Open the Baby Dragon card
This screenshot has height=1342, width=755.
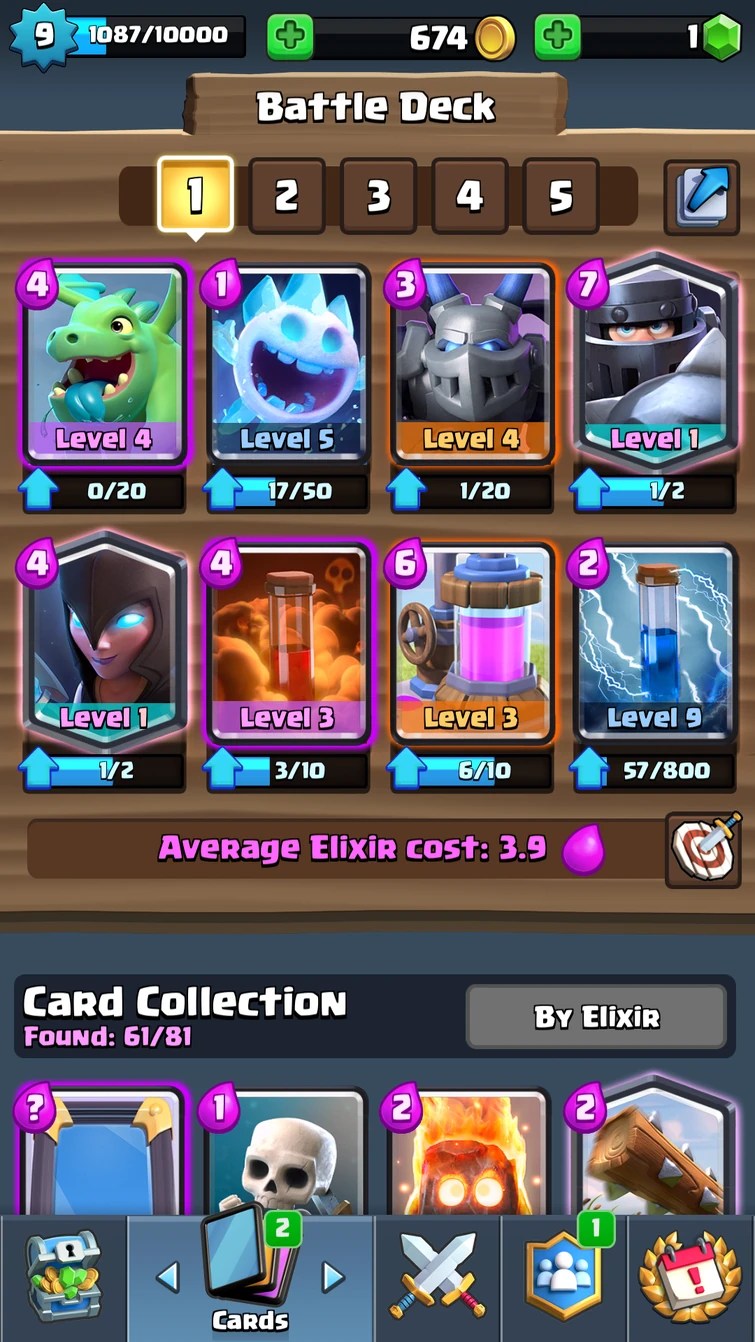coord(104,363)
